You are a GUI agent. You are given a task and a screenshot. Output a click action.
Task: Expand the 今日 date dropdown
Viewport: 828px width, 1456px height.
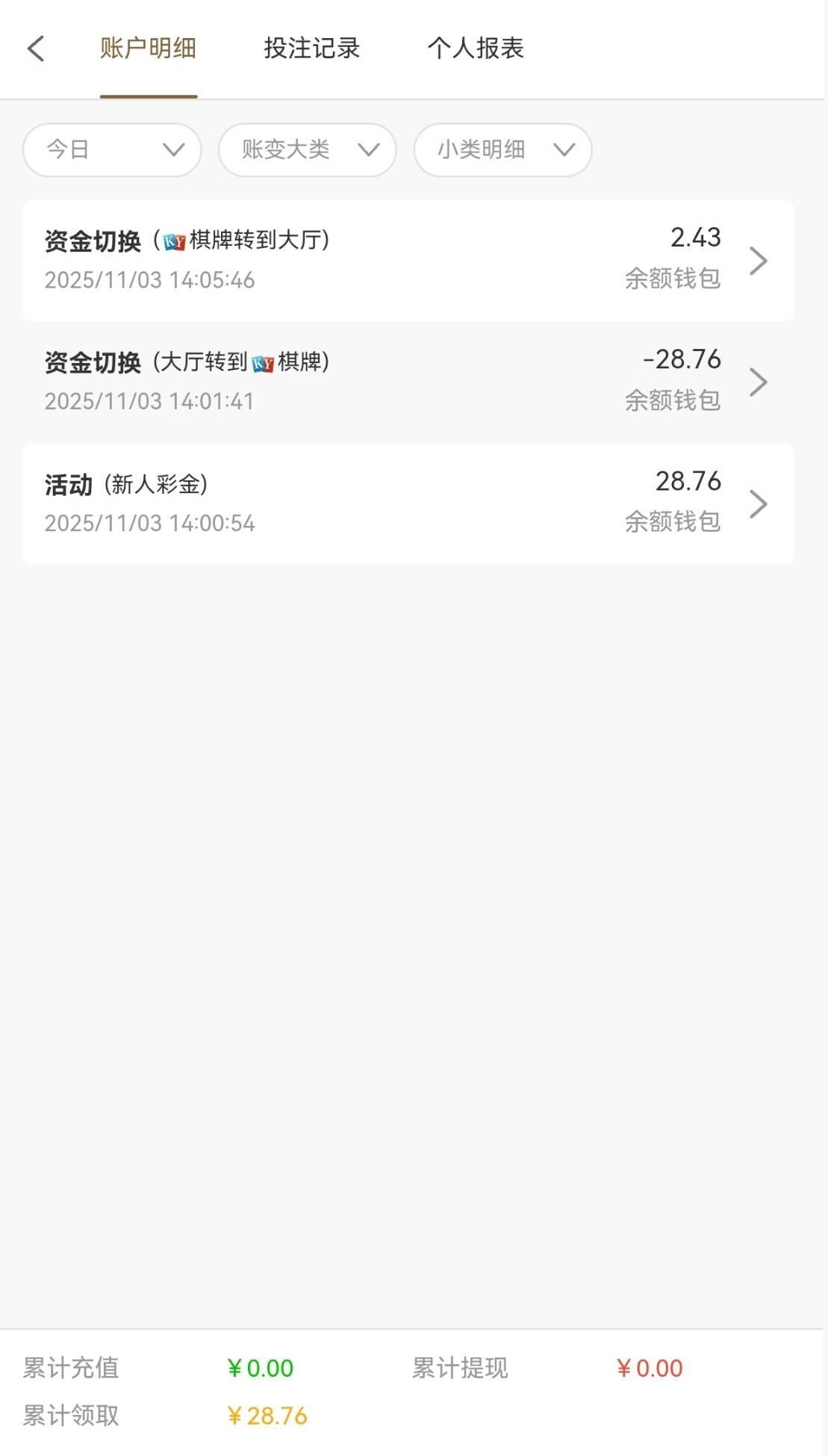point(113,150)
